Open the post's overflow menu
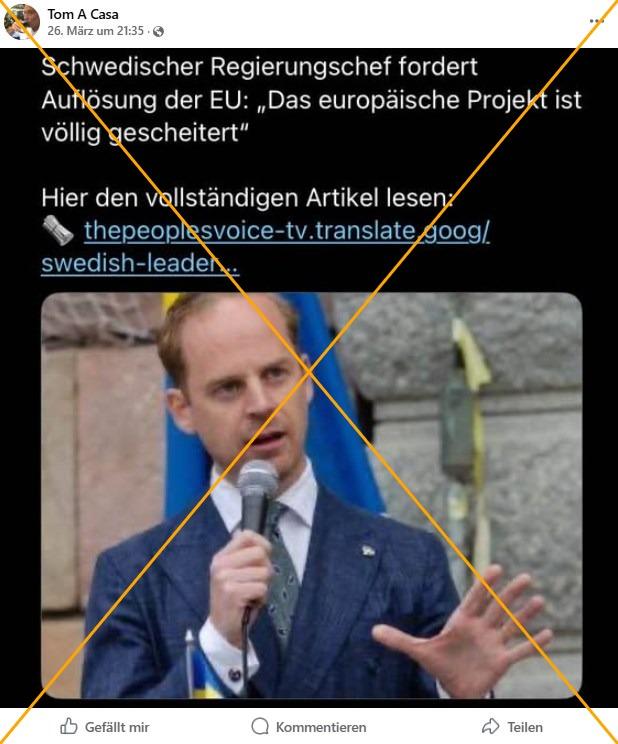Image resolution: width=618 pixels, height=744 pixels. click(597, 21)
